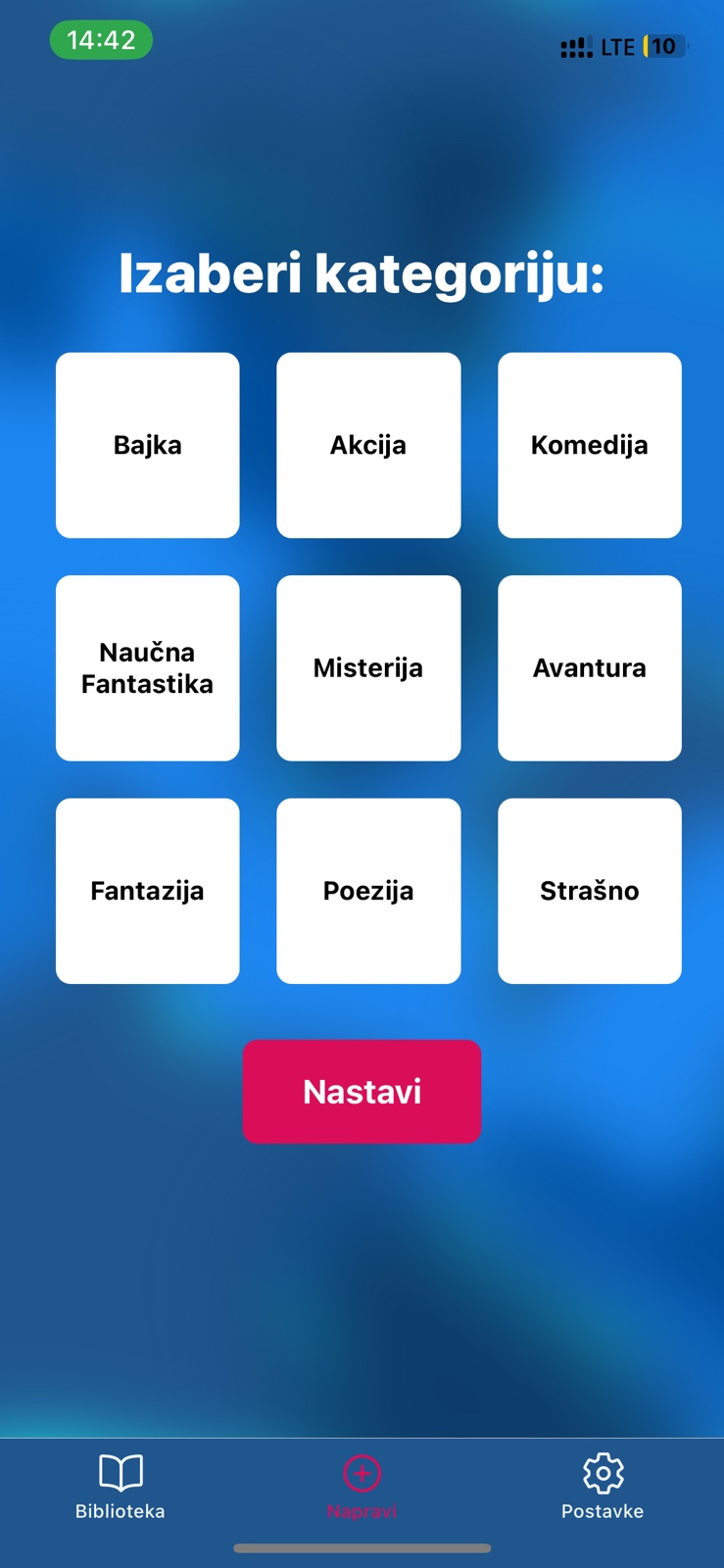Choose the Akcija category

click(x=368, y=445)
